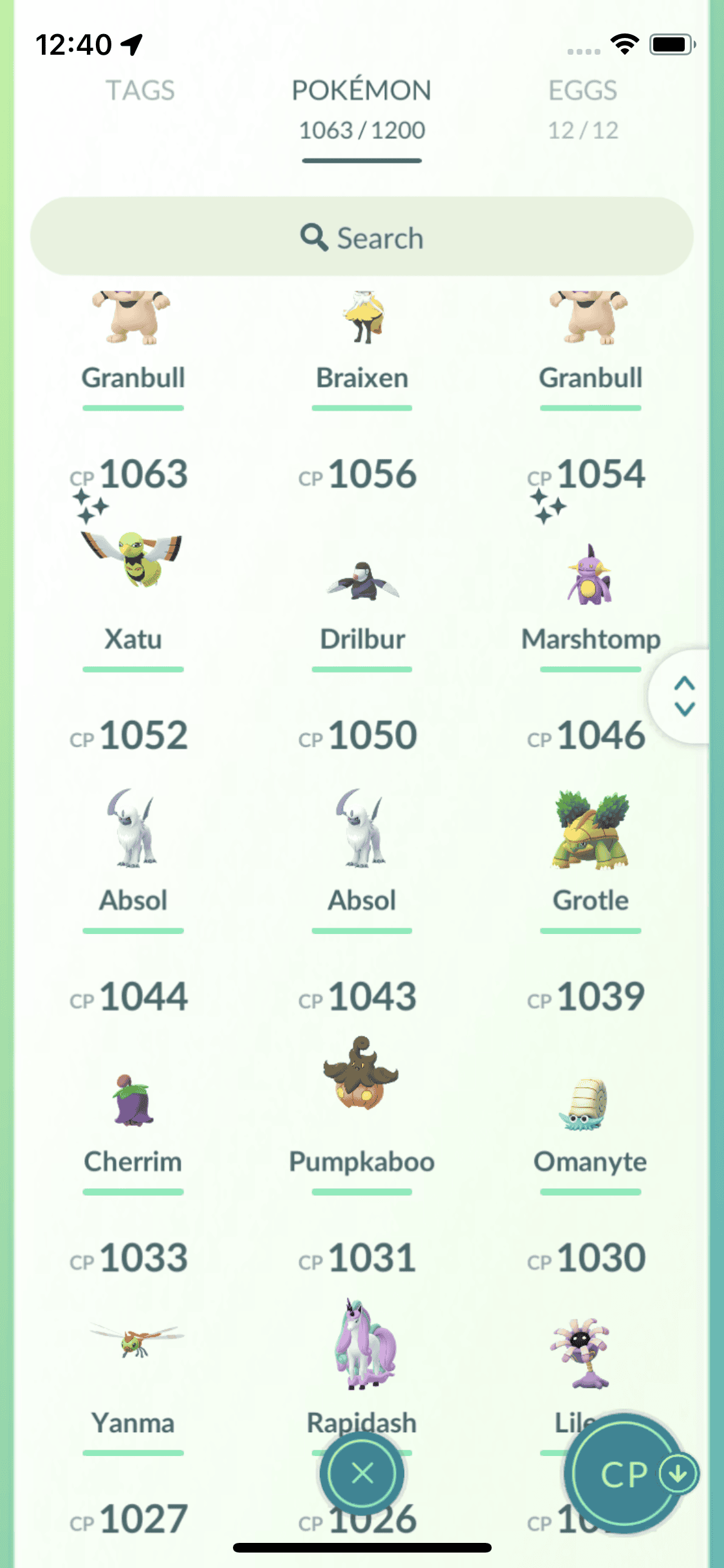Select Rapidash with CP 1031
The width and height of the screenshot is (724, 1568).
pos(362,1345)
